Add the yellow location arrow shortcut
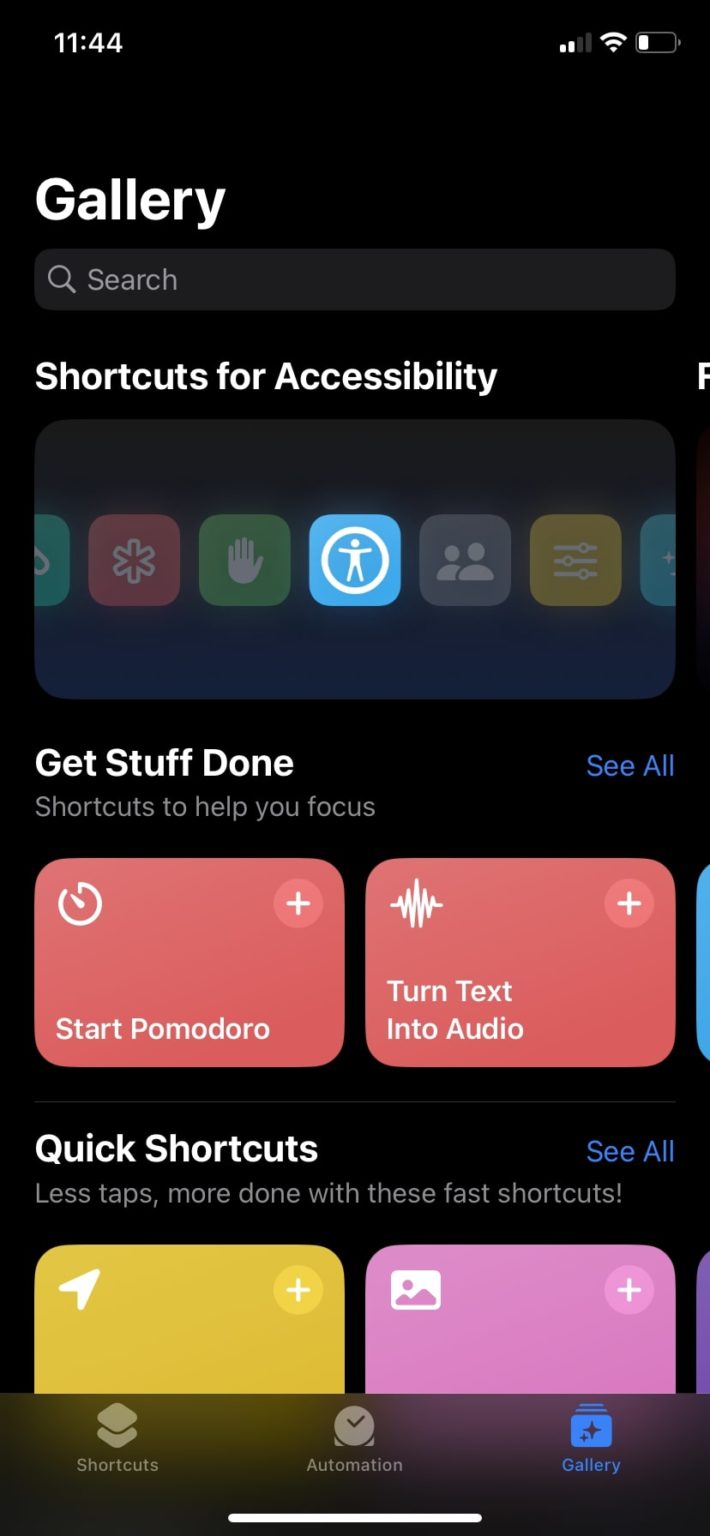Image resolution: width=710 pixels, height=1536 pixels. [298, 1291]
